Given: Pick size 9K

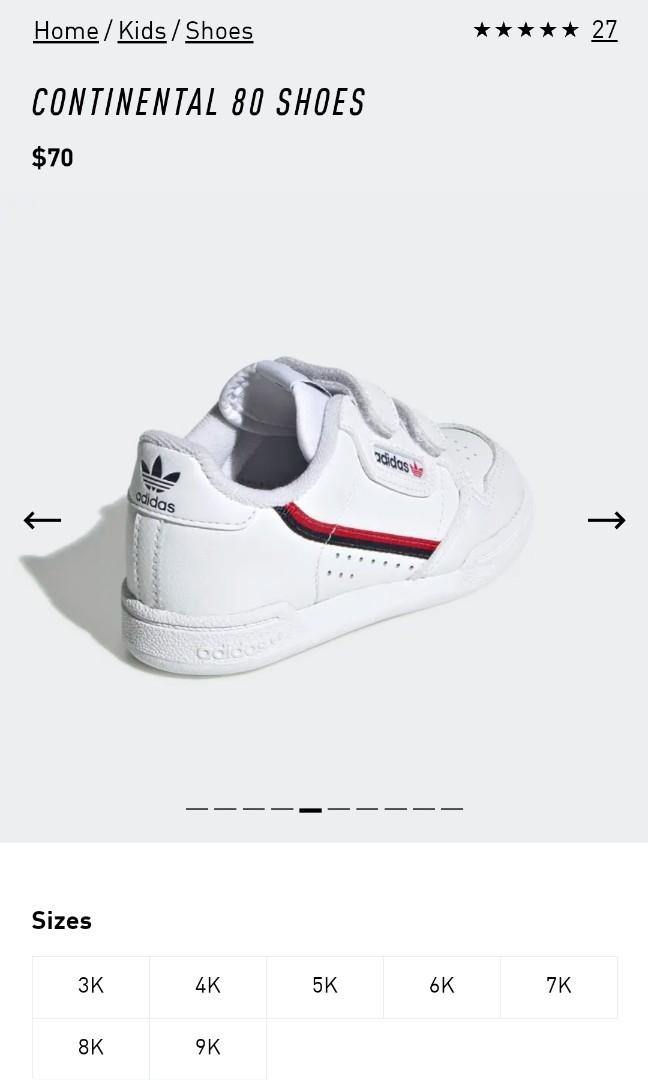Looking at the screenshot, I should [208, 1047].
